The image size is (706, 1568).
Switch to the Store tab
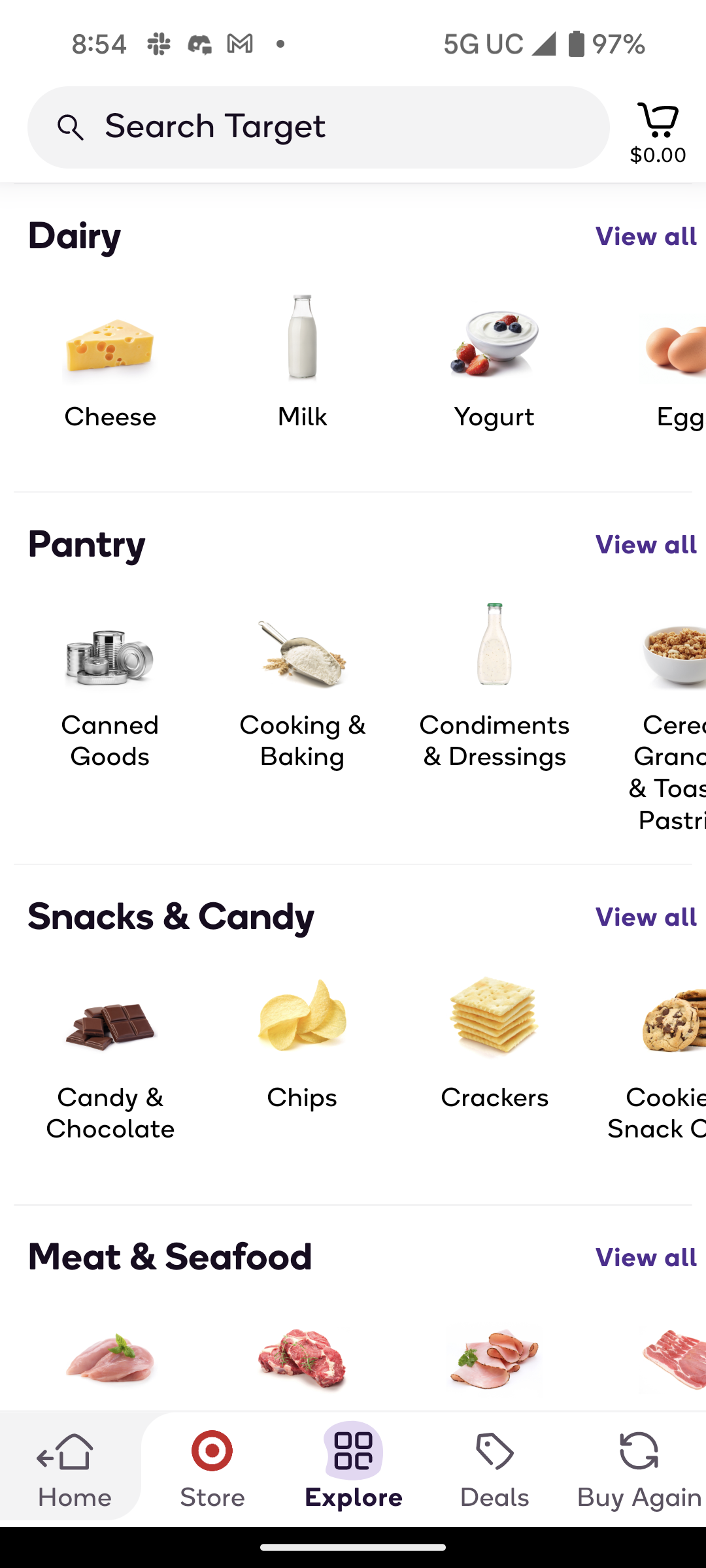(x=212, y=1469)
